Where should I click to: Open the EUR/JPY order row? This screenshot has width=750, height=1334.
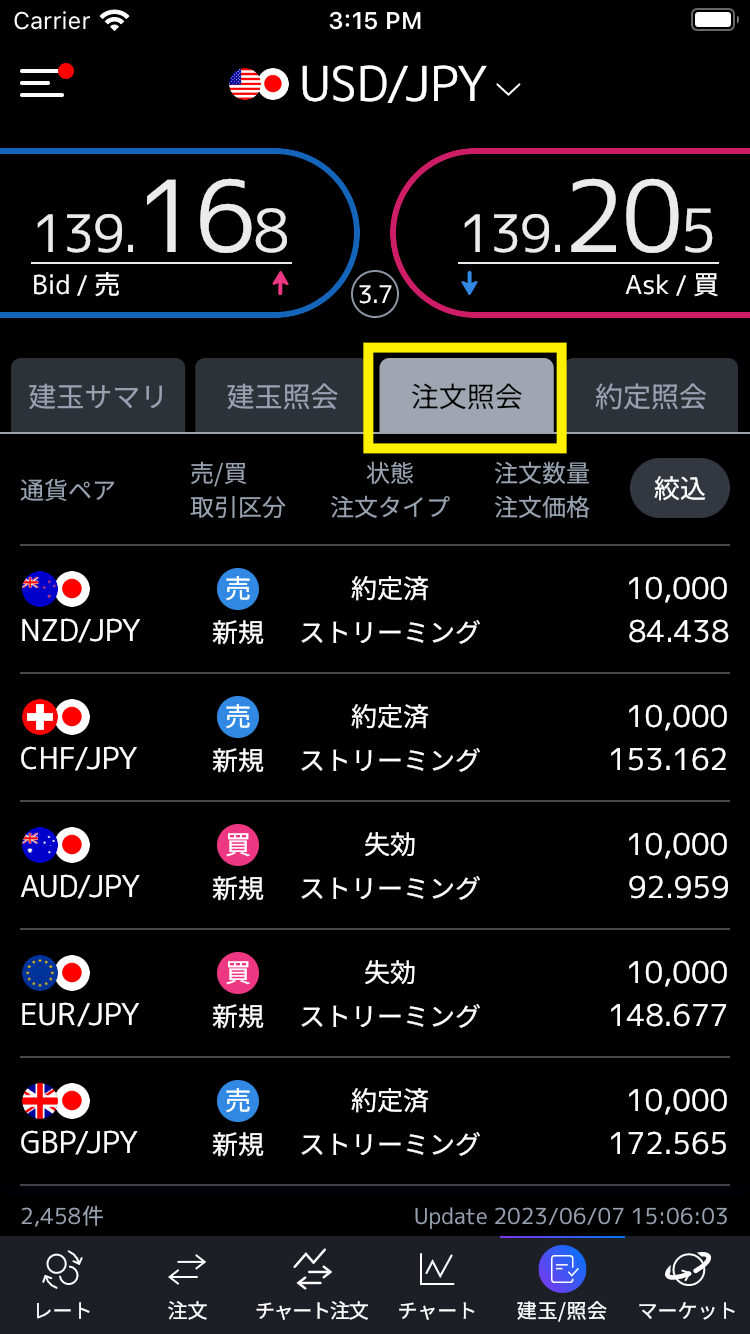[x=375, y=993]
